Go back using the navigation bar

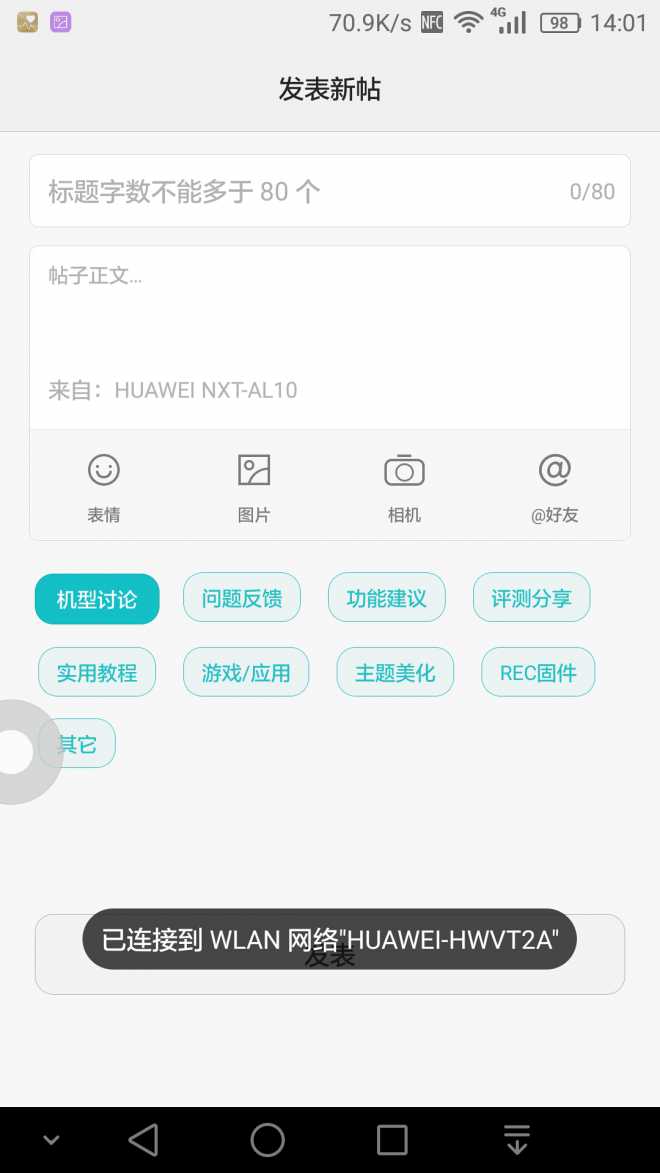click(143, 1140)
